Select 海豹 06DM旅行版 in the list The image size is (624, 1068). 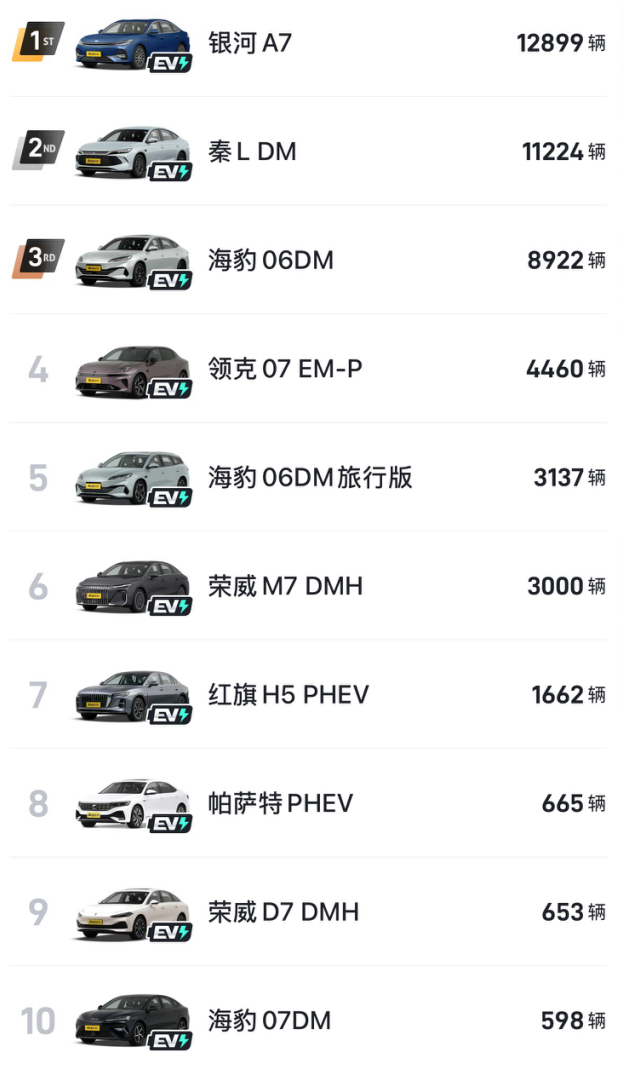pyautogui.click(x=309, y=478)
